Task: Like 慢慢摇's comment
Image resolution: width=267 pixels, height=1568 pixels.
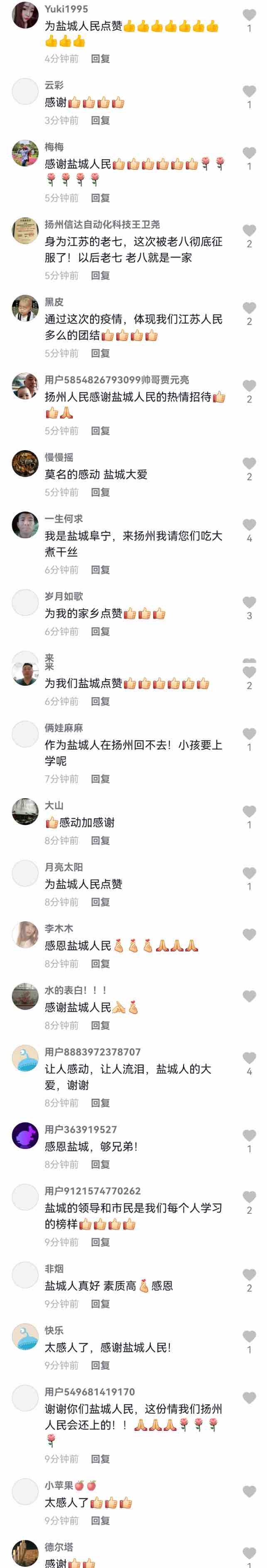Action: [x=249, y=463]
